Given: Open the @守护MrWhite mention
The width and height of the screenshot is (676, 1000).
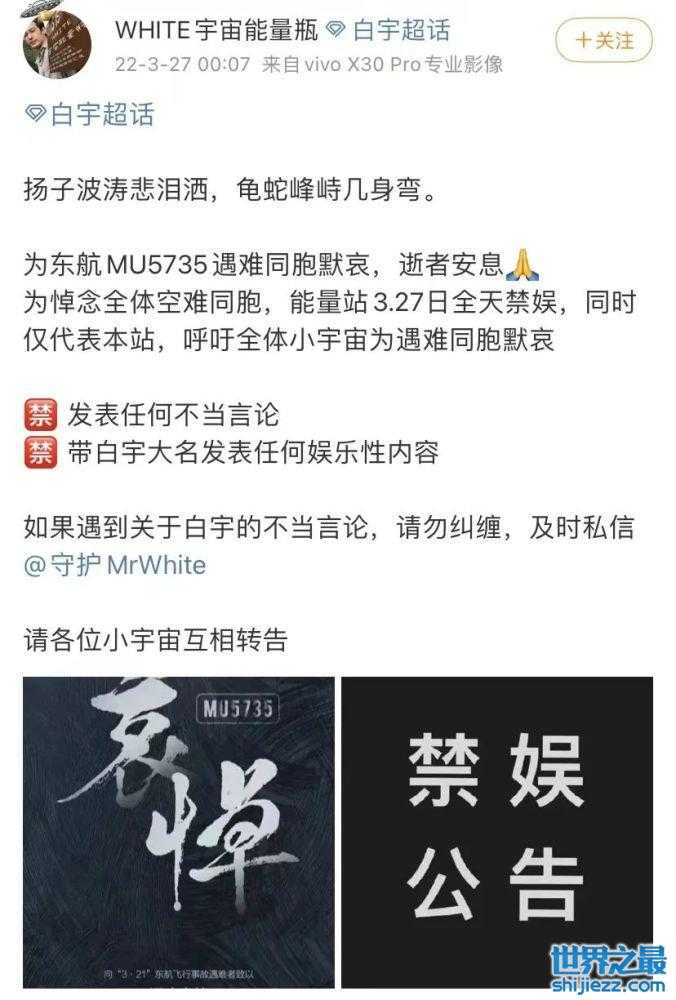Looking at the screenshot, I should 115,564.
